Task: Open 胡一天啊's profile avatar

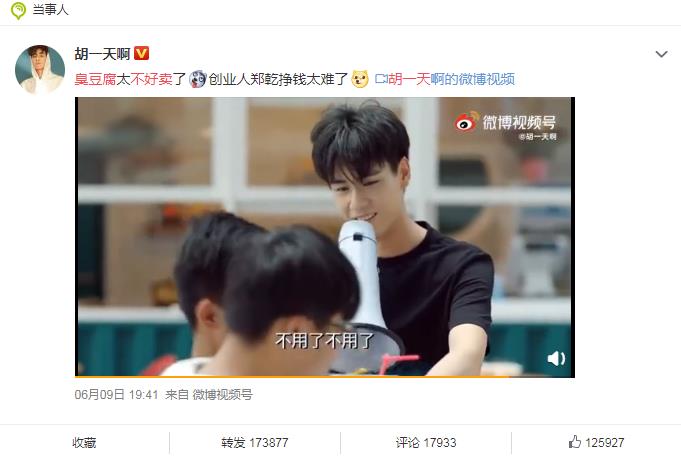Action: click(39, 68)
